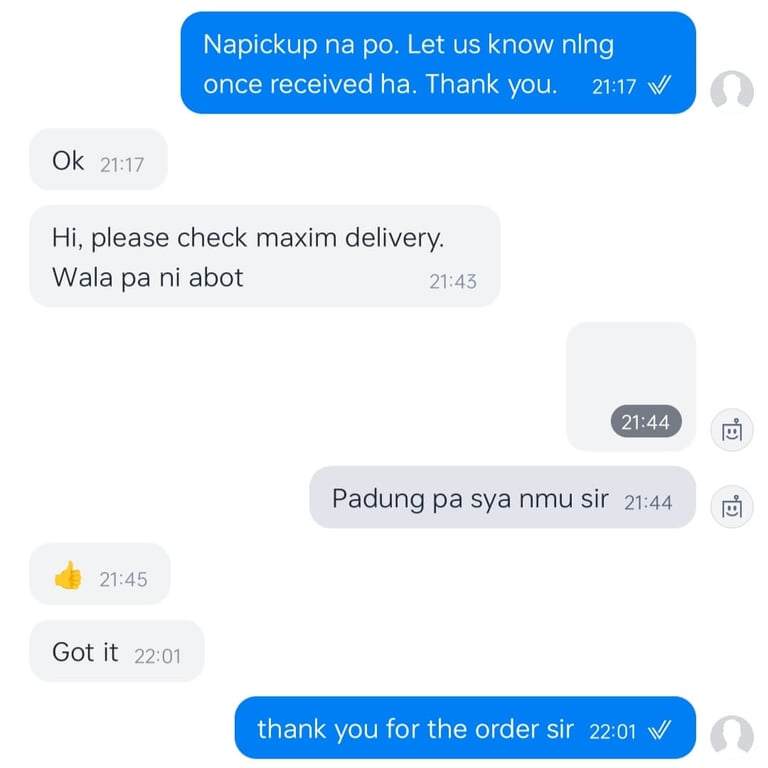Tap the bot icon beside "Padung pa sya nmu sir"
768x768 pixels.
pyautogui.click(x=731, y=507)
